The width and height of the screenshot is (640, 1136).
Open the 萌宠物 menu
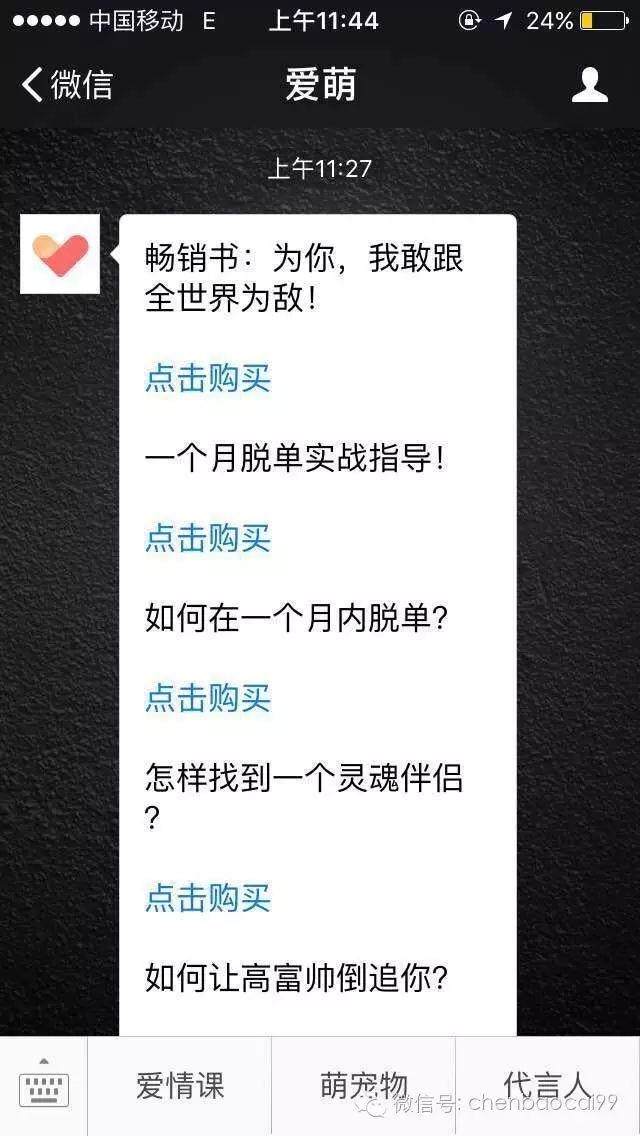pyautogui.click(x=363, y=1087)
